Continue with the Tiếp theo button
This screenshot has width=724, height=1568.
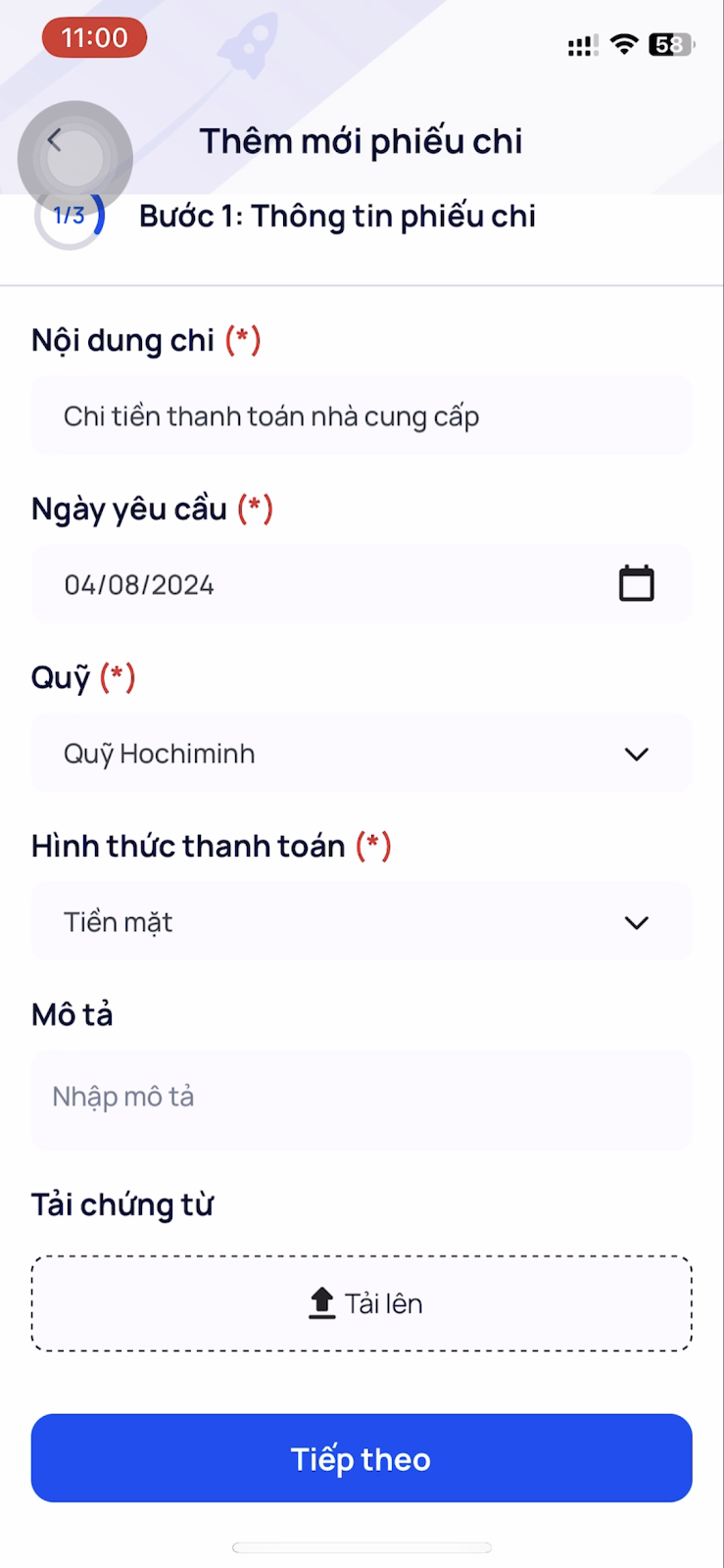362,1458
